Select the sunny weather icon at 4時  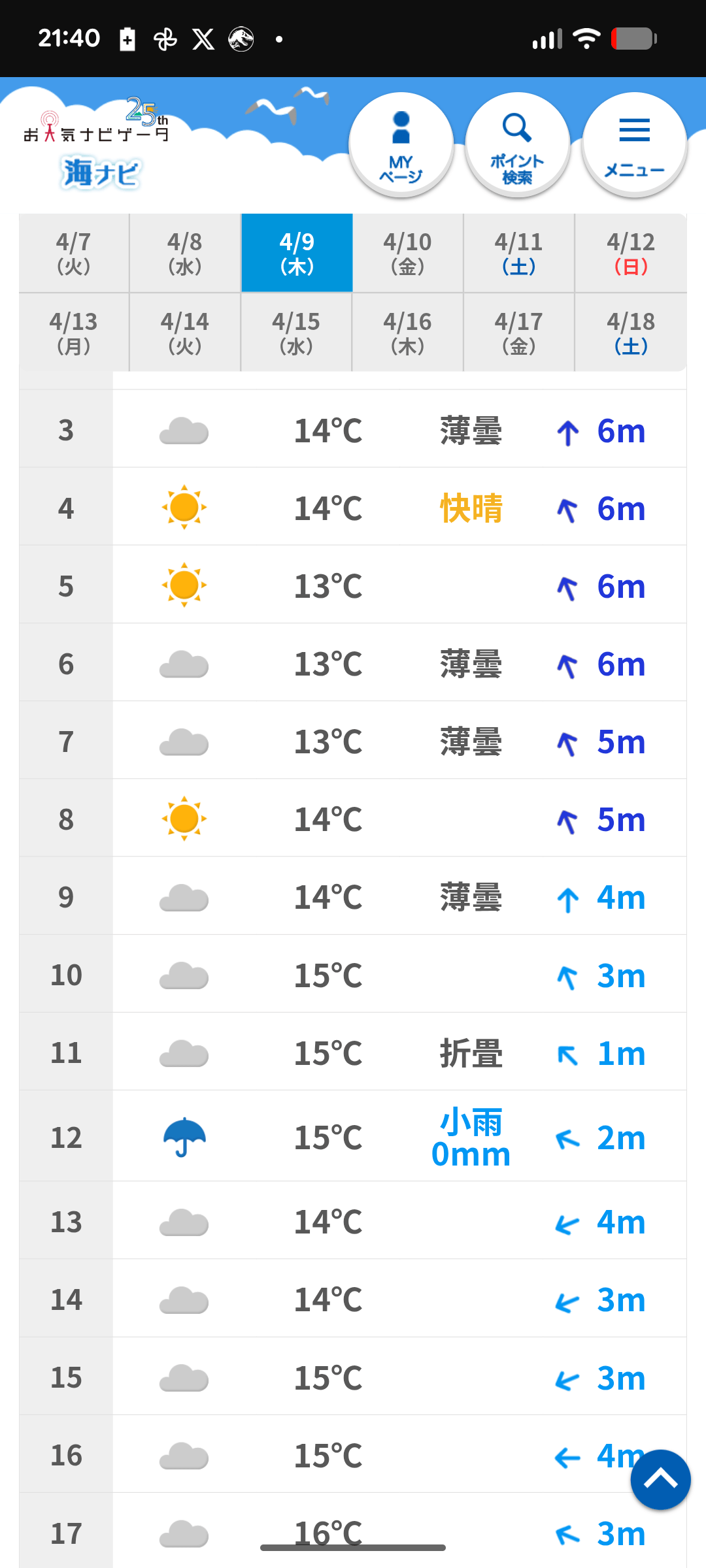point(184,507)
